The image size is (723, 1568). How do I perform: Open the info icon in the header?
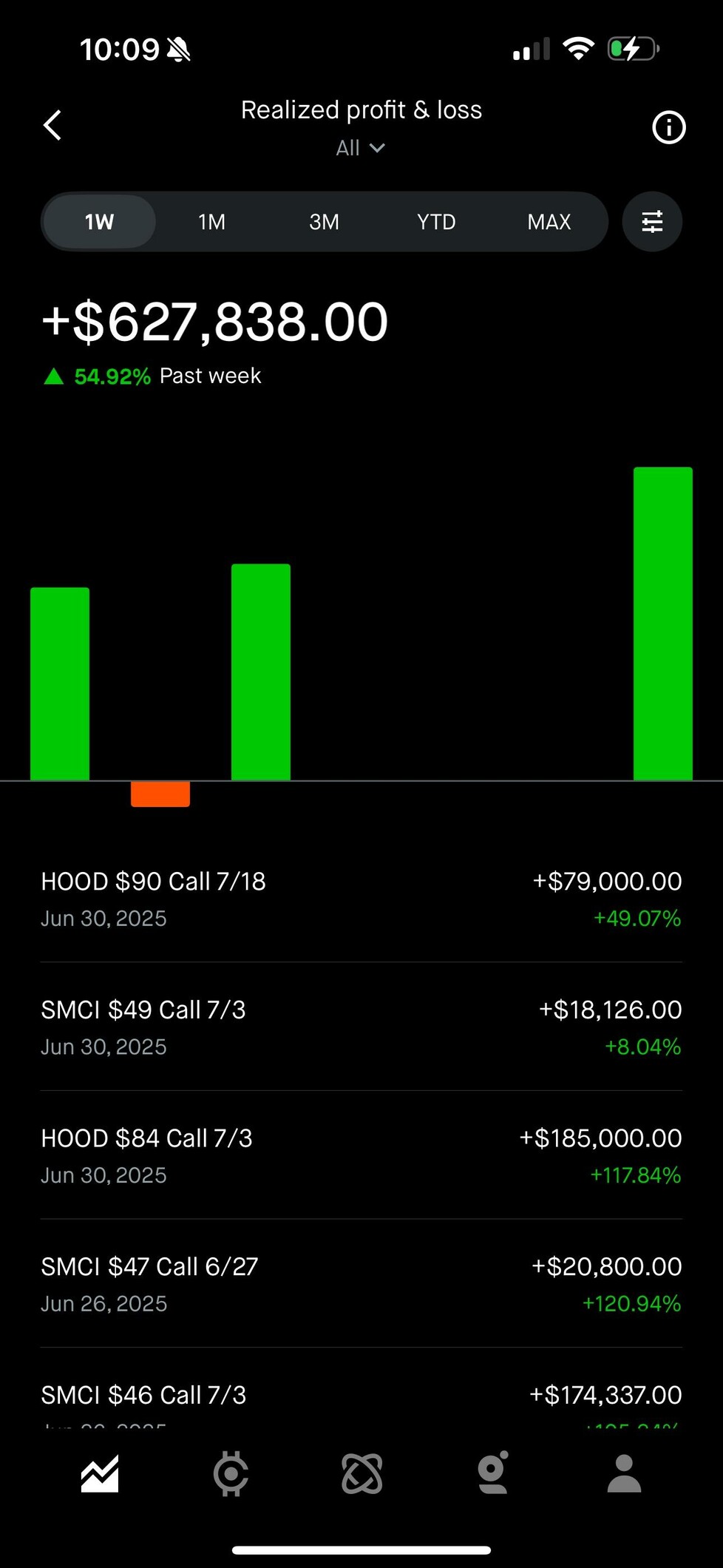tap(668, 127)
